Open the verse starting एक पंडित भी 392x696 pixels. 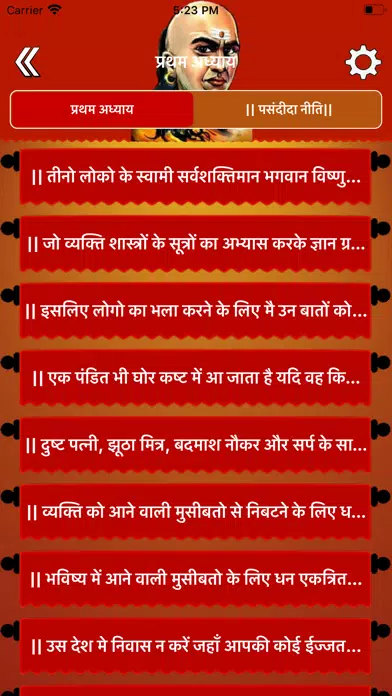click(x=196, y=378)
